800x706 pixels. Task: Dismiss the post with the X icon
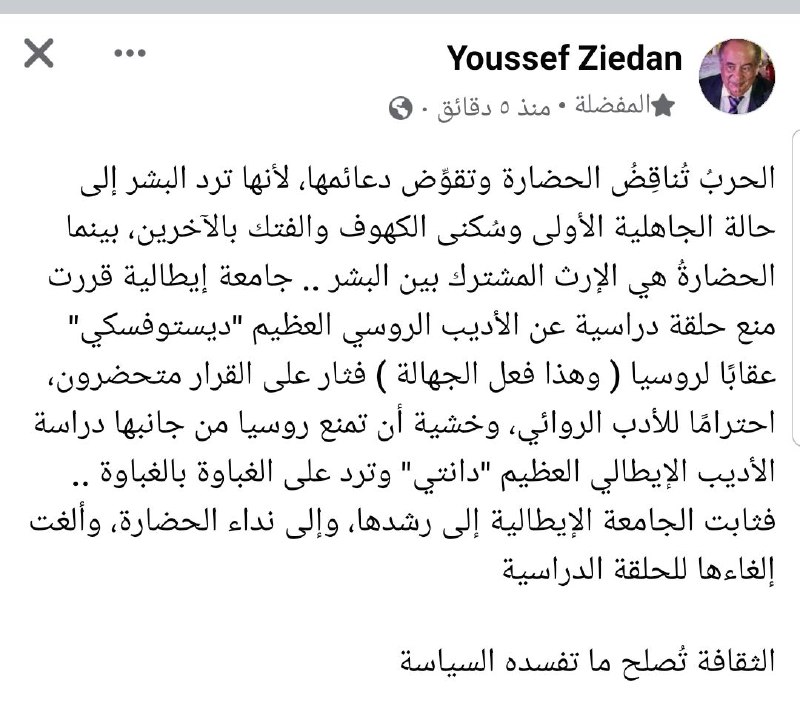coord(39,53)
